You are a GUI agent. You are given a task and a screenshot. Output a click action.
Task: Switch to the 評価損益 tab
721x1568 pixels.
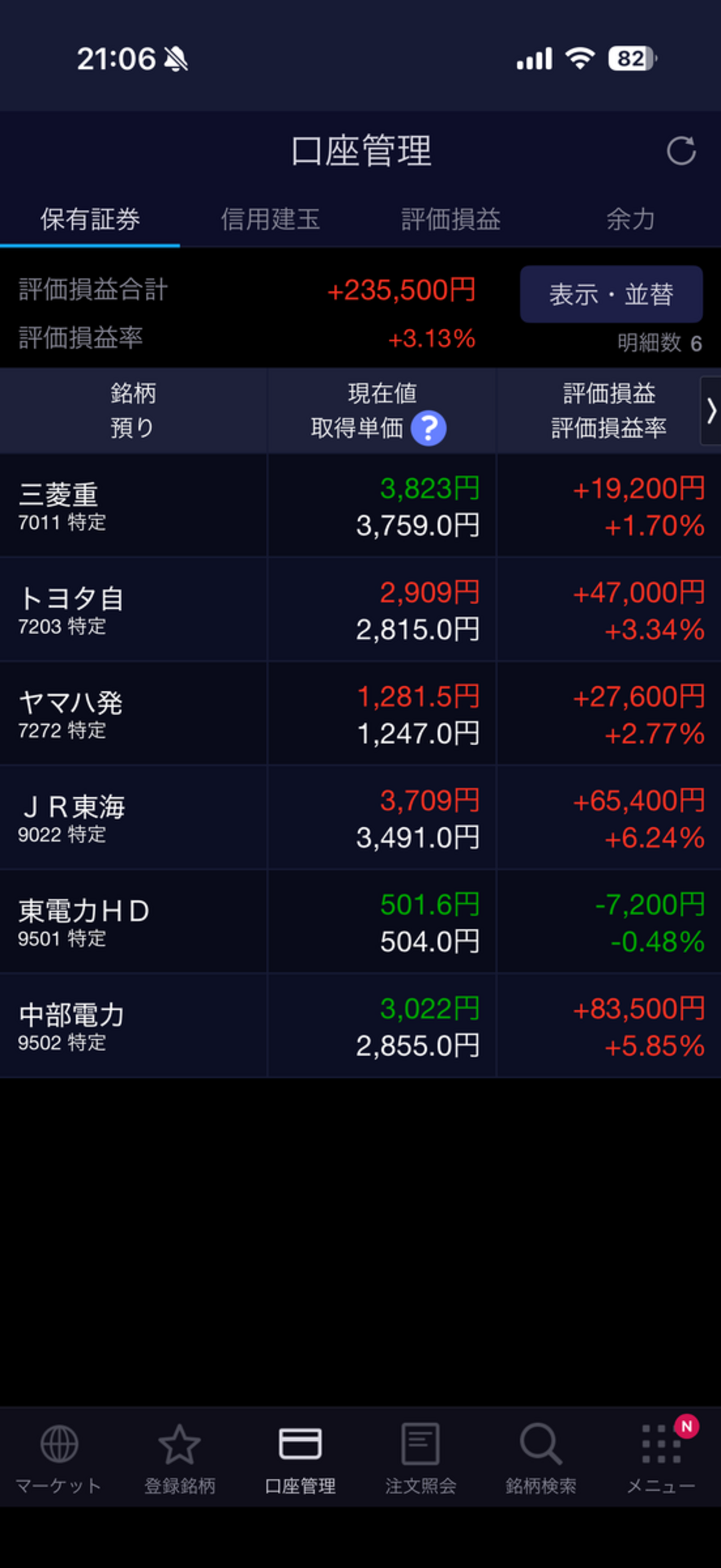pos(451,220)
